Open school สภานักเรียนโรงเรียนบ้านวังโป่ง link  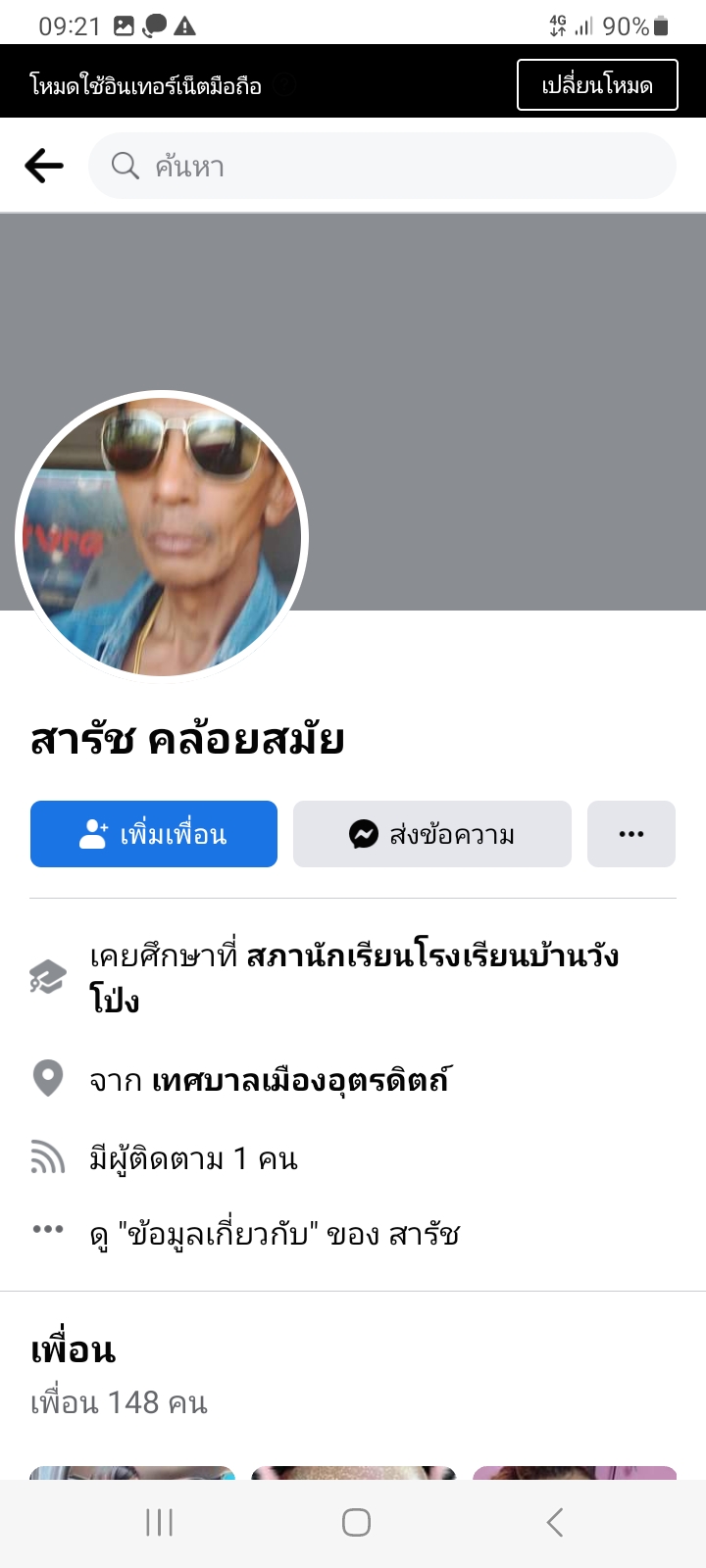pos(431,955)
